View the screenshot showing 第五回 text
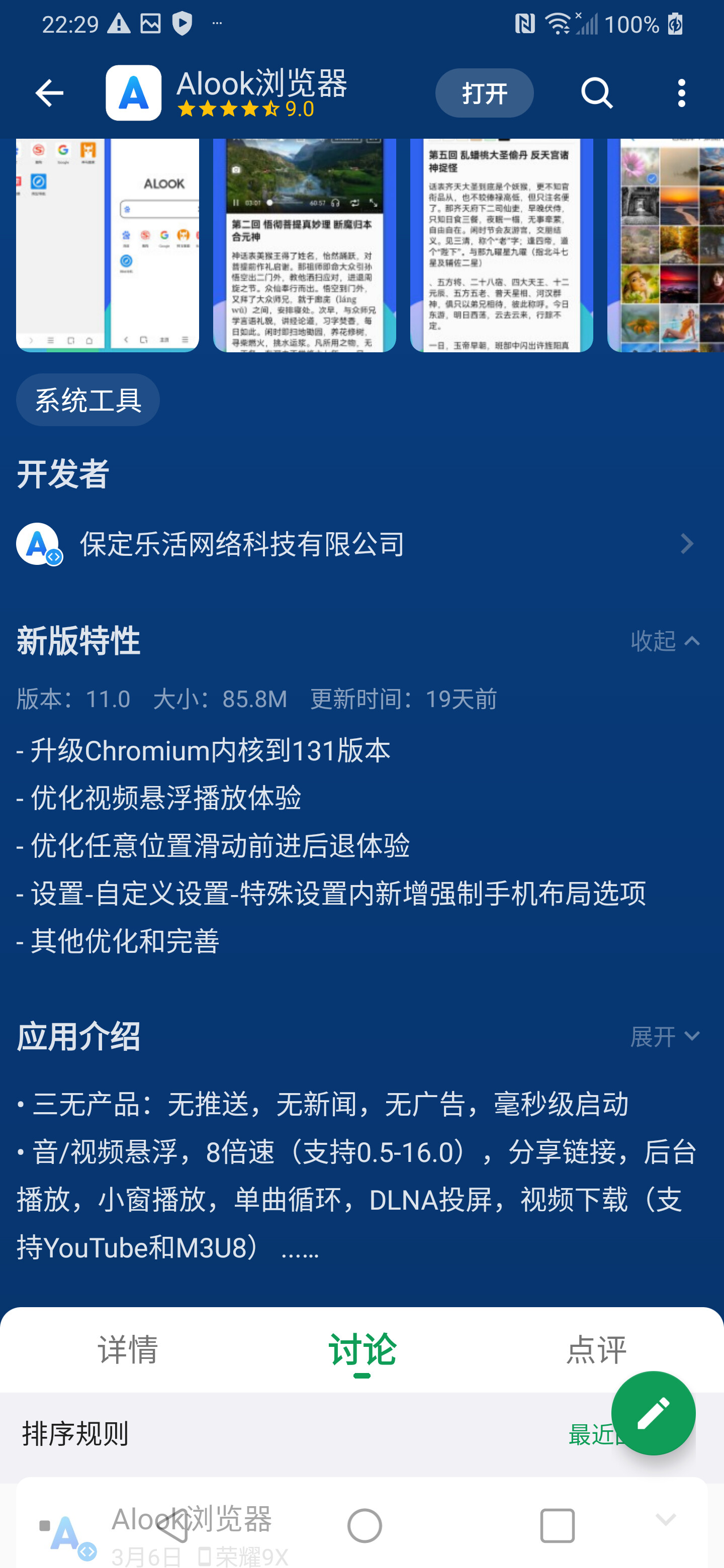Screen dimensions: 724x1568 [501, 245]
